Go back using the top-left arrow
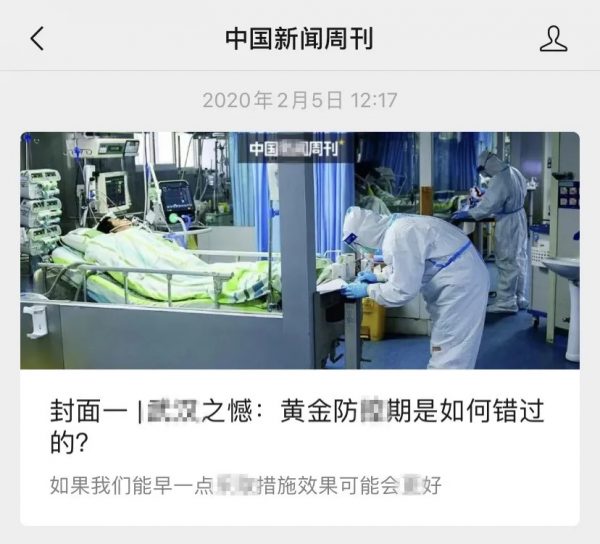Screen dimensions: 600x544 click(x=37, y=39)
